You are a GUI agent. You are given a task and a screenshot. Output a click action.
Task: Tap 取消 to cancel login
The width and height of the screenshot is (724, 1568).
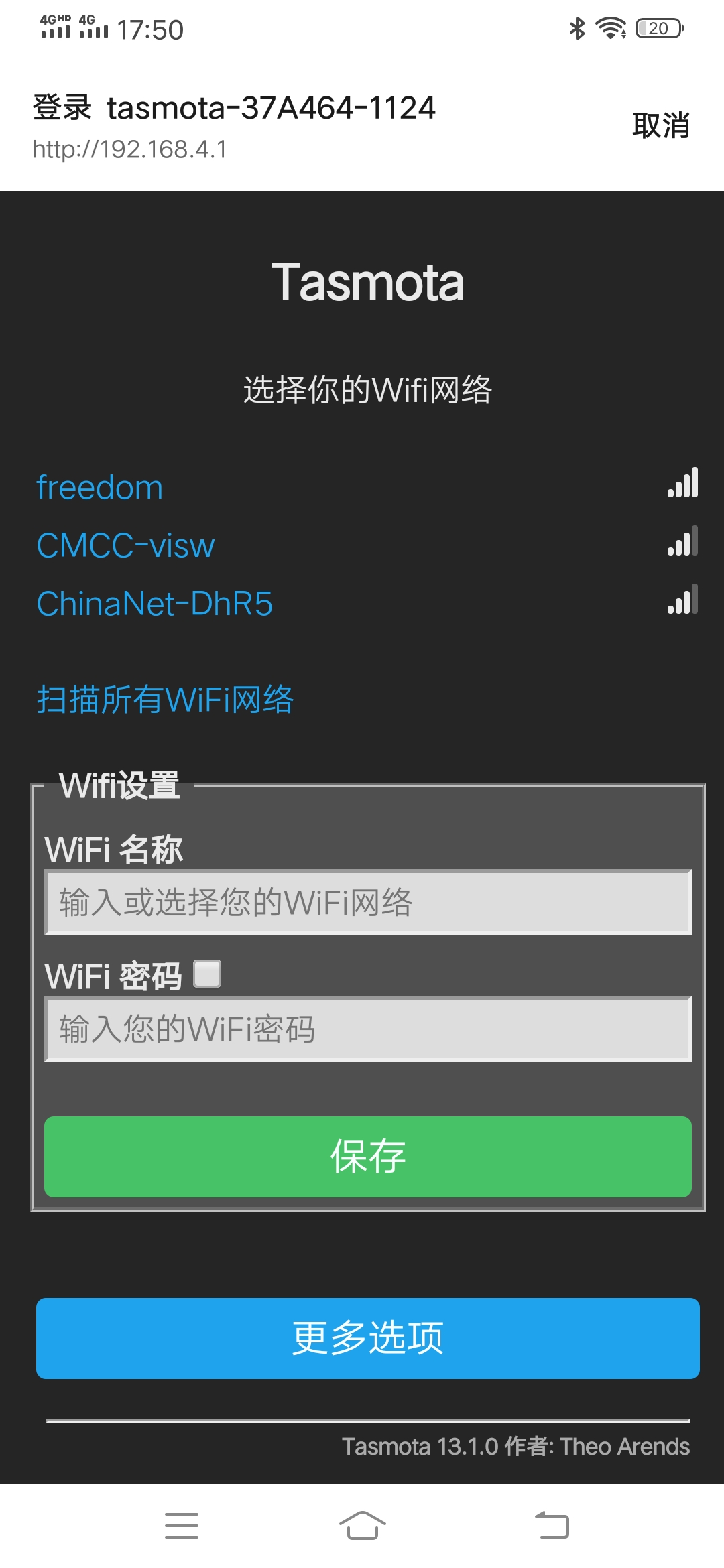pos(660,125)
